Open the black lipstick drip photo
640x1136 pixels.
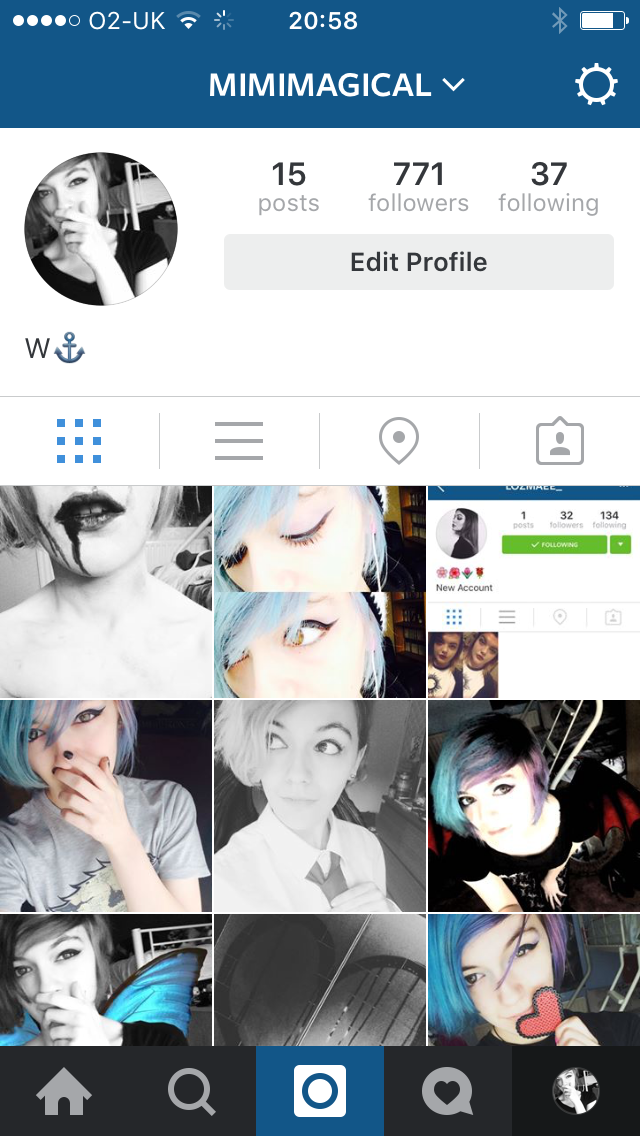pyautogui.click(x=106, y=591)
